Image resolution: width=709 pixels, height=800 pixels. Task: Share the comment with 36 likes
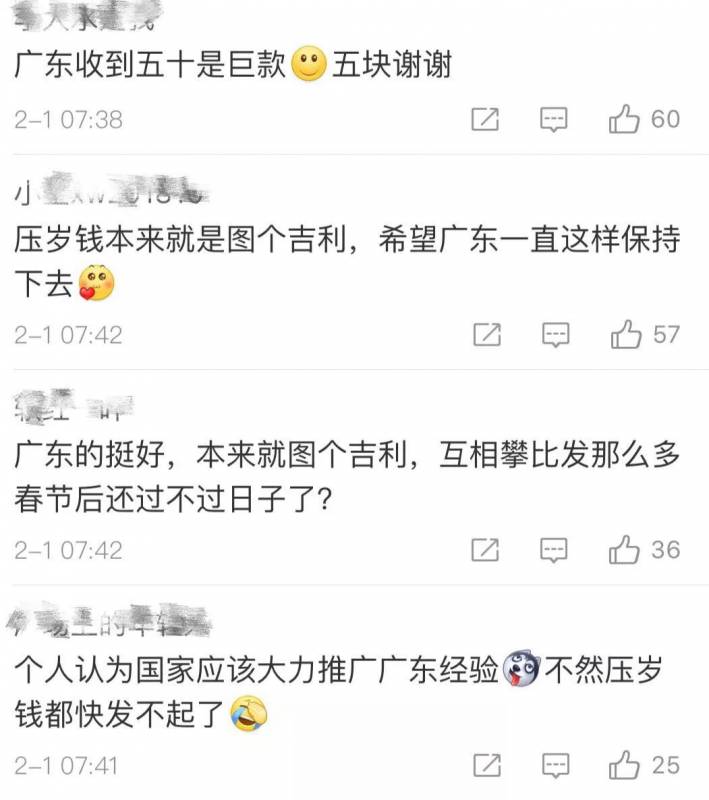(486, 550)
